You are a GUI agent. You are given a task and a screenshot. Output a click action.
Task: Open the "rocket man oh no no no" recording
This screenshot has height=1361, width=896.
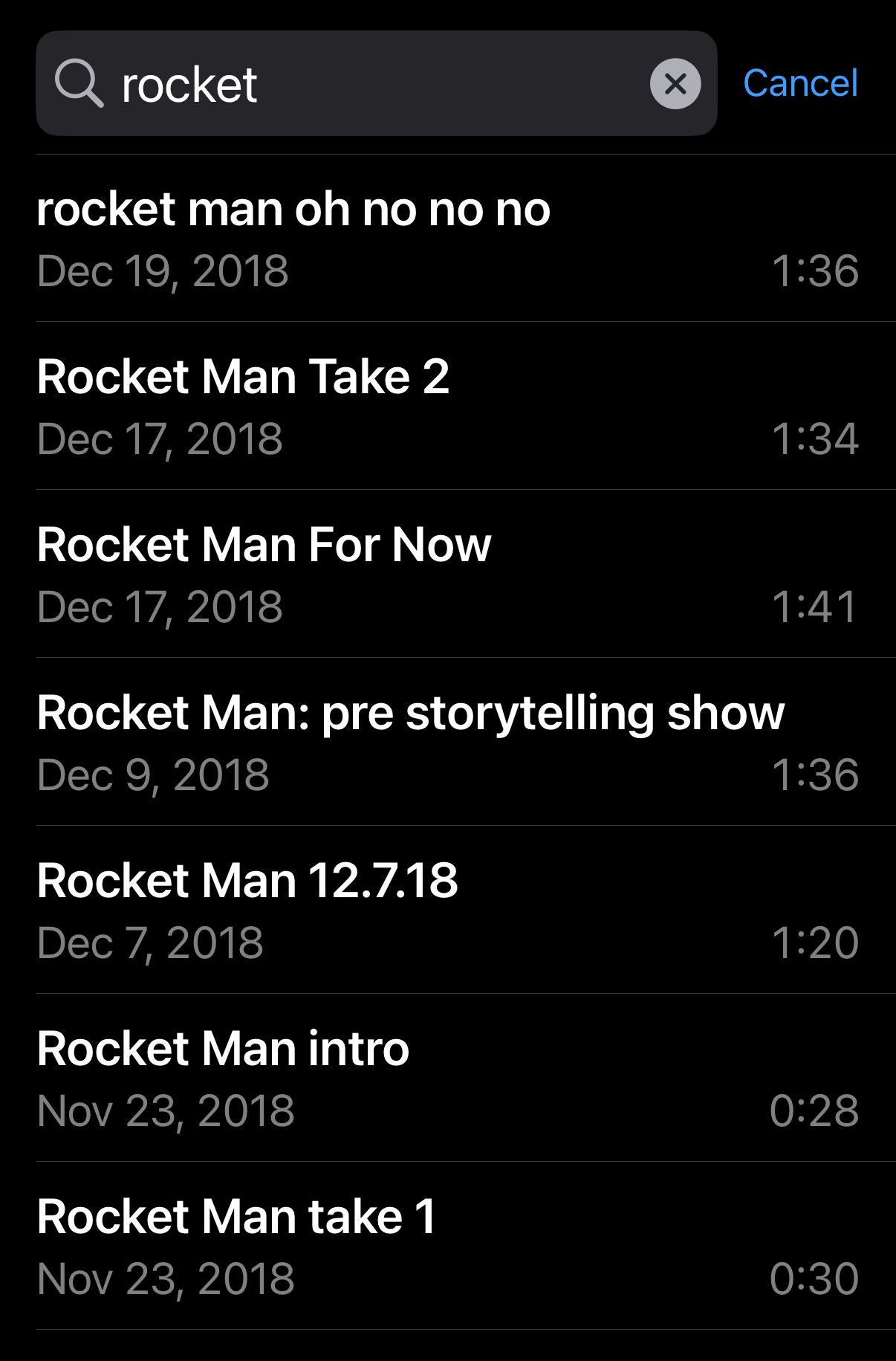pyautogui.click(x=446, y=239)
